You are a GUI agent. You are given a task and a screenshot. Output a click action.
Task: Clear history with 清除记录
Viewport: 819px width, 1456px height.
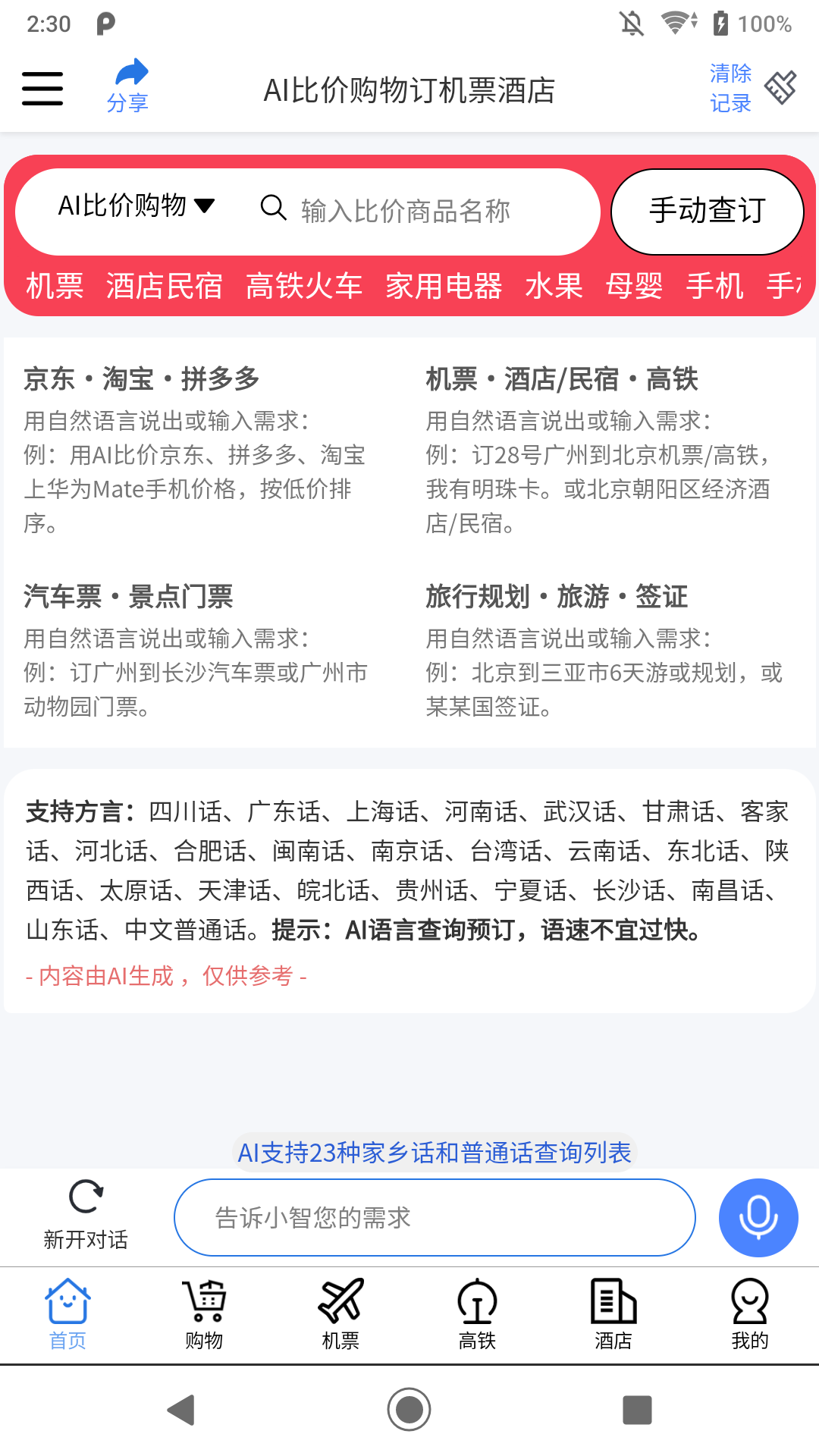[x=729, y=87]
